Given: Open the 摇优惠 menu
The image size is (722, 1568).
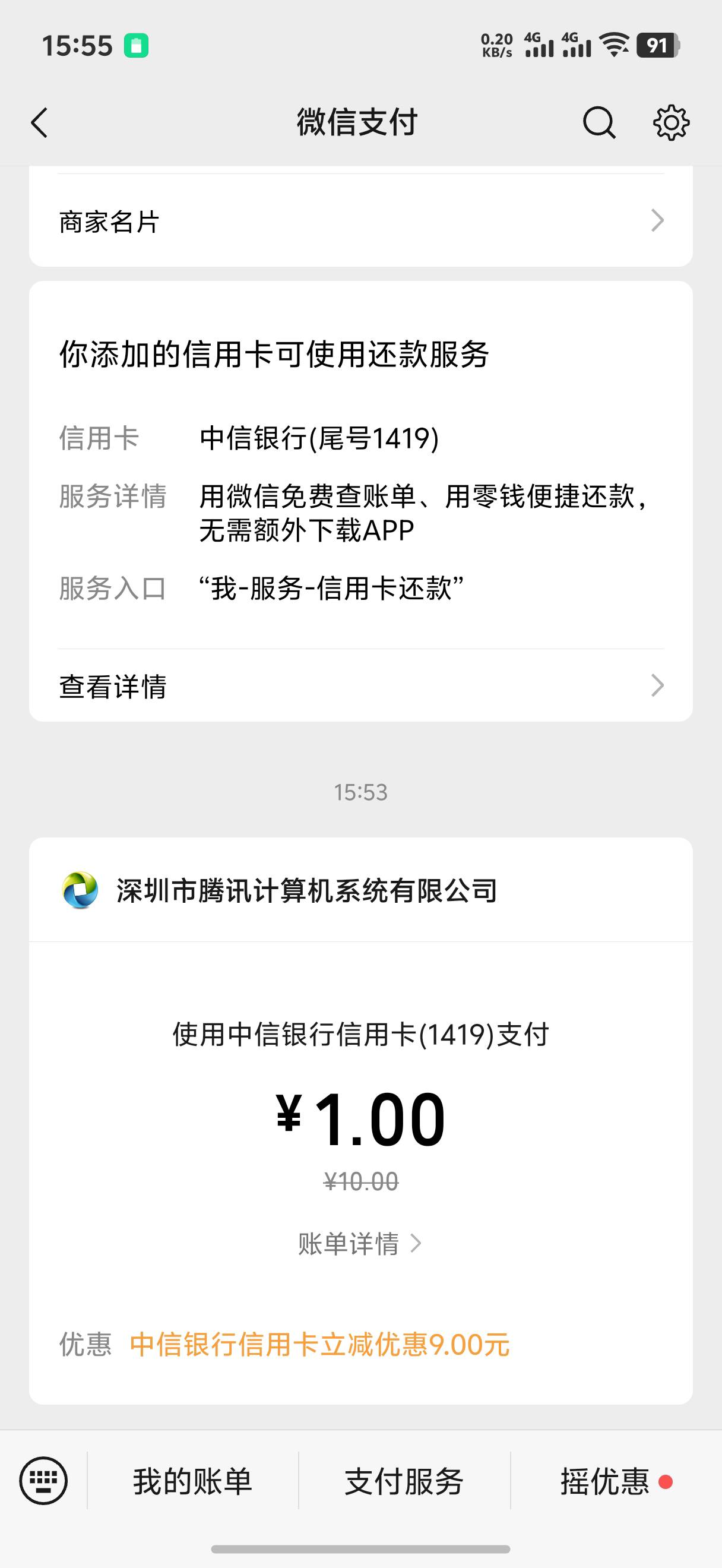Looking at the screenshot, I should [x=616, y=1481].
